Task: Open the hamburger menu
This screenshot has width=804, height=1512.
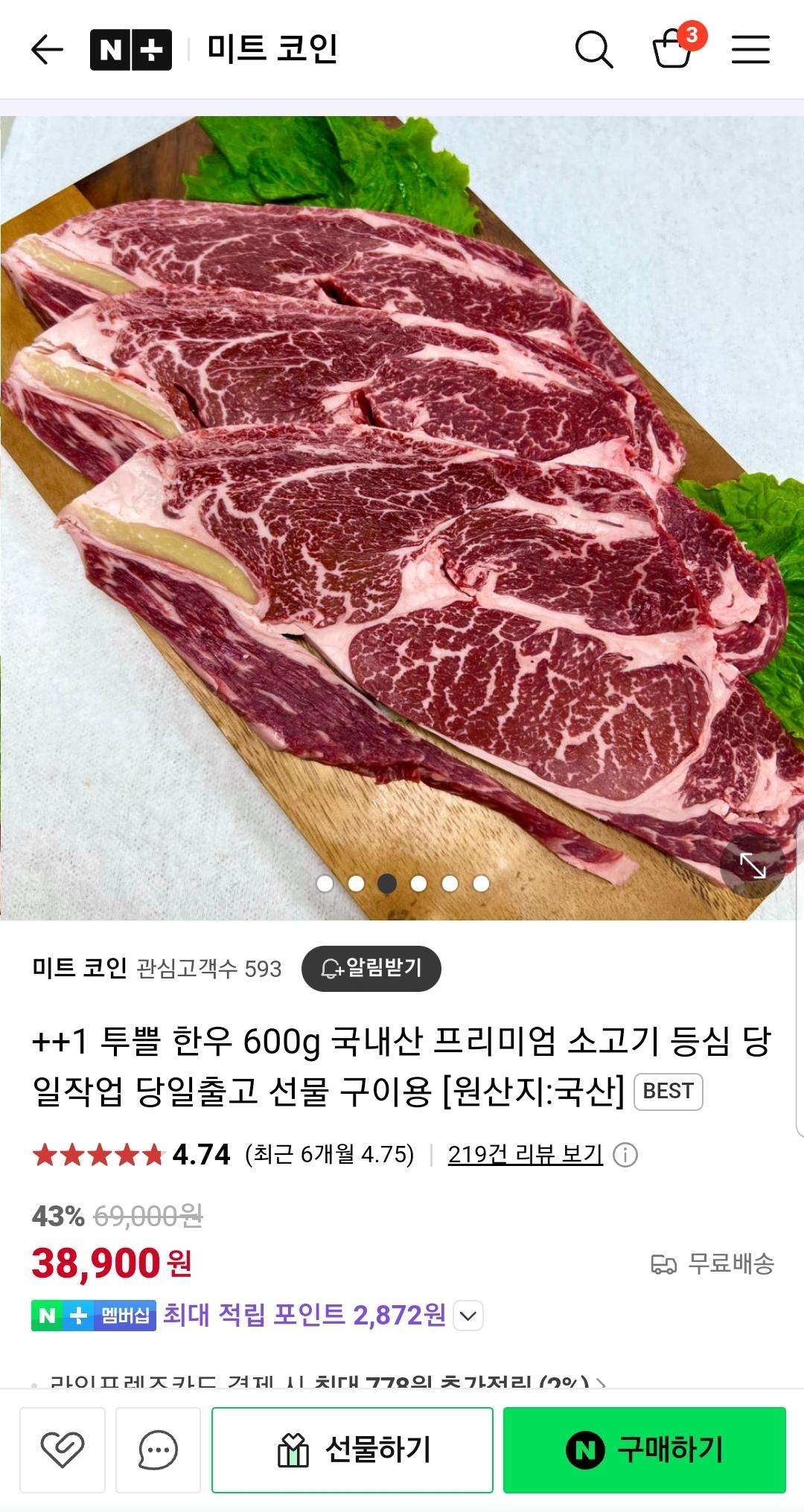Action: 750,50
